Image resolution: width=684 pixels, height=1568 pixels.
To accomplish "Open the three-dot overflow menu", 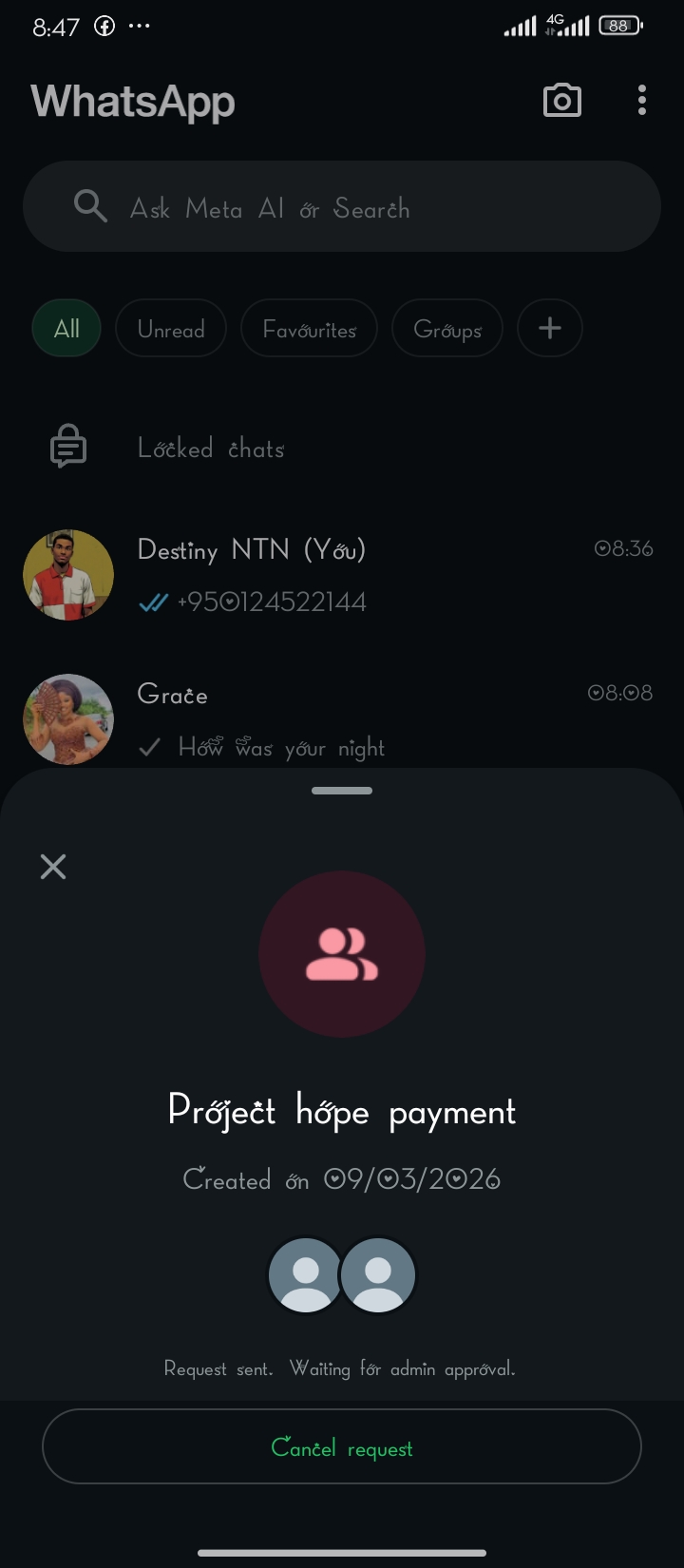I will (642, 101).
